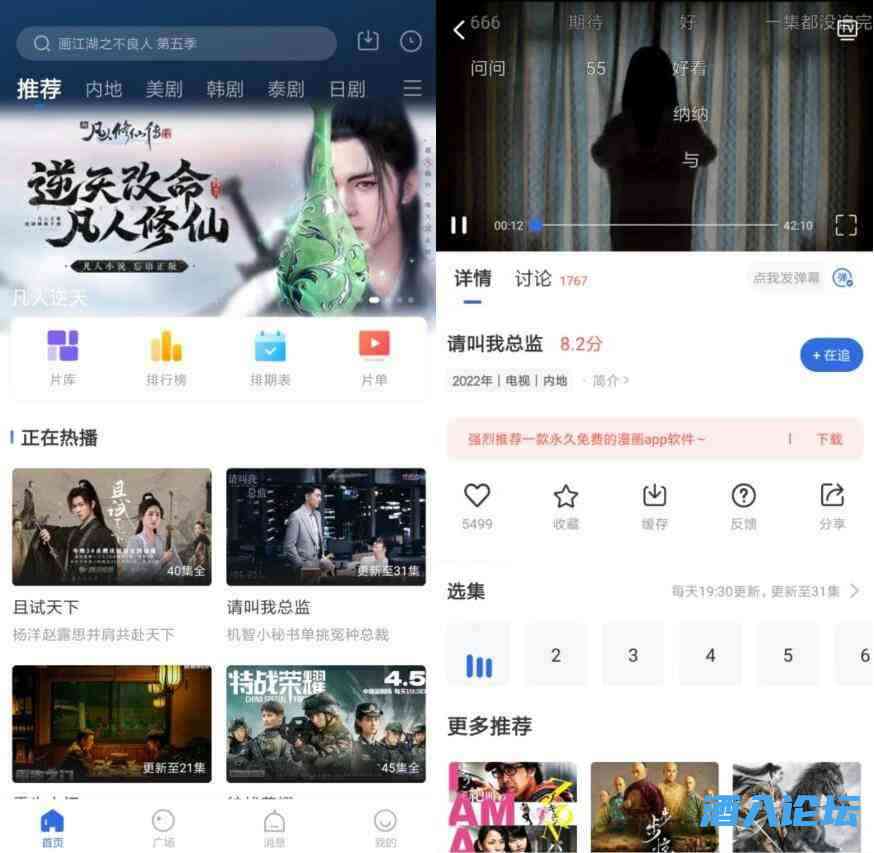Go to the 广场 bottom tab
Viewport: 874px width, 853px height.
(163, 828)
